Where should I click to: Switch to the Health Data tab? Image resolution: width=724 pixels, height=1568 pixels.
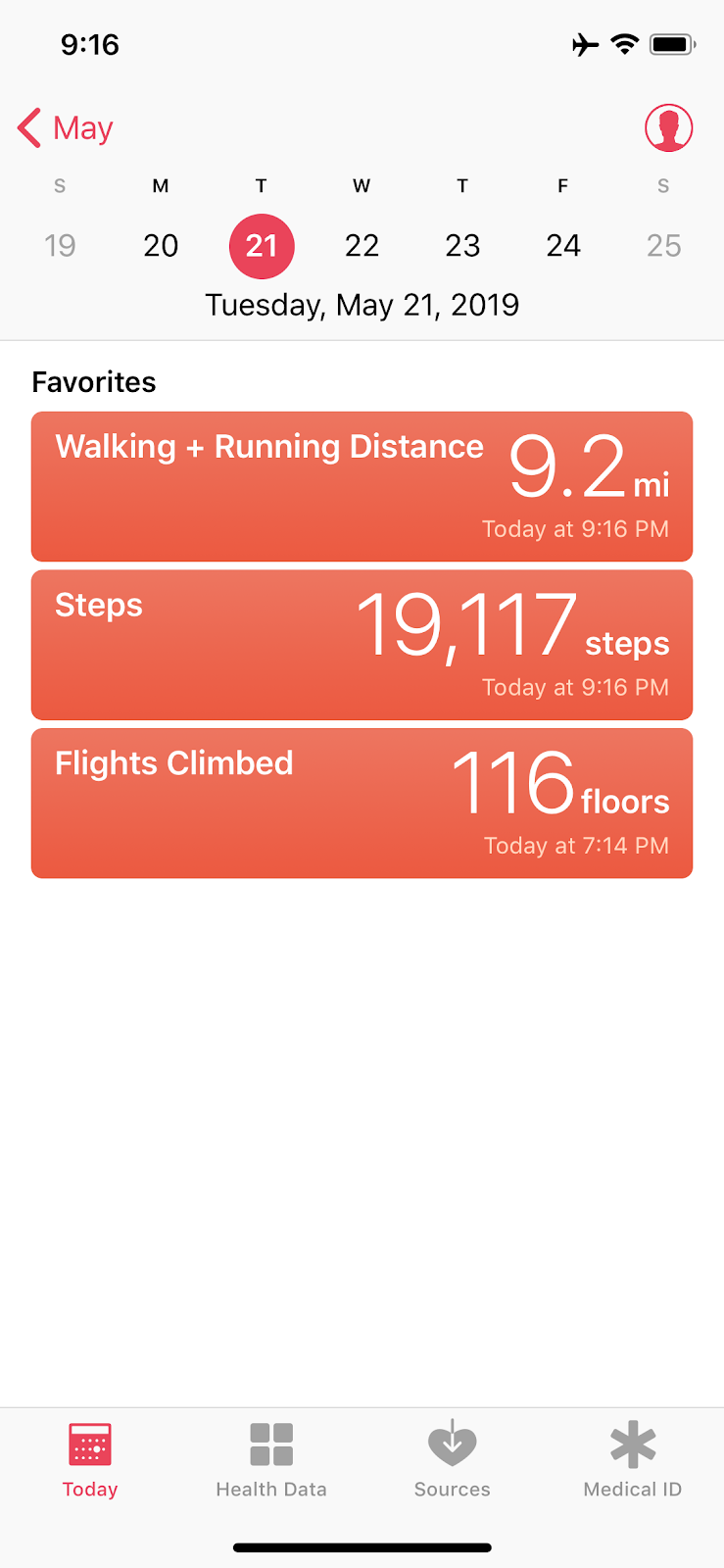[x=271, y=1460]
